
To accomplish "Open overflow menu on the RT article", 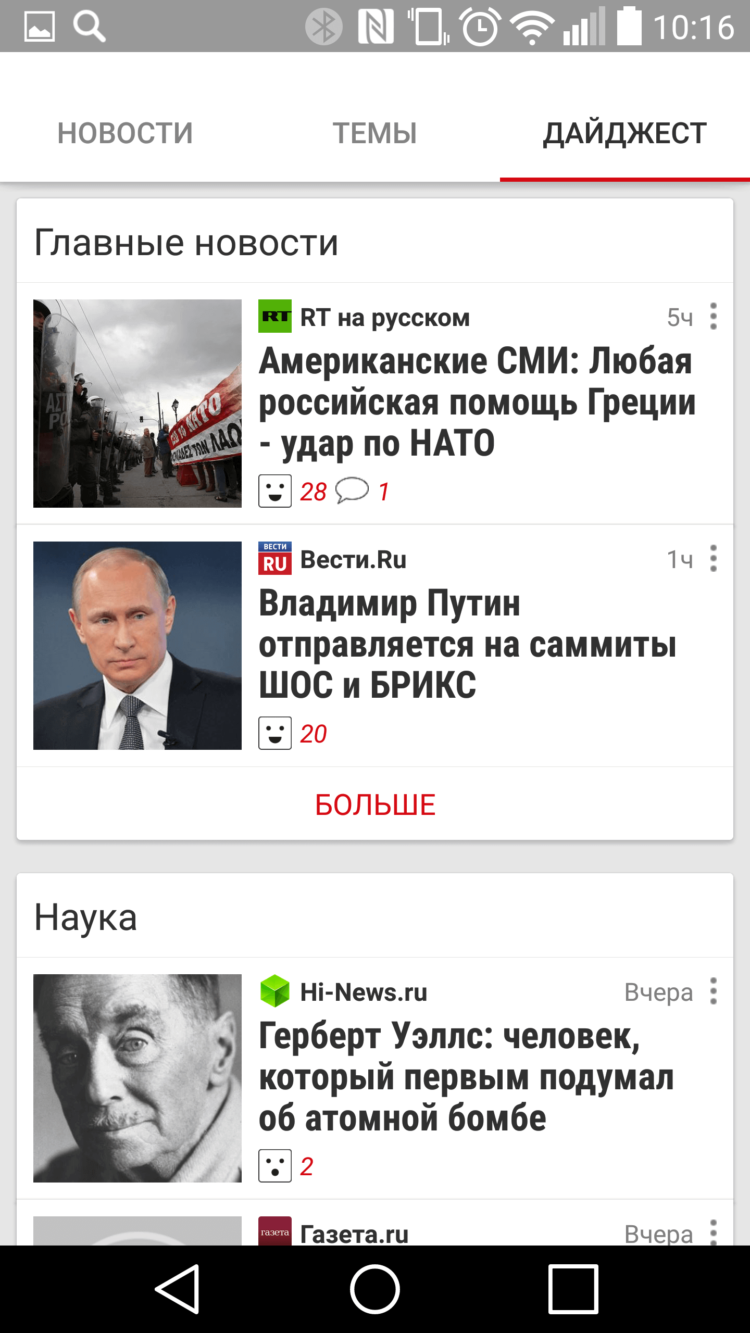I will click(713, 315).
